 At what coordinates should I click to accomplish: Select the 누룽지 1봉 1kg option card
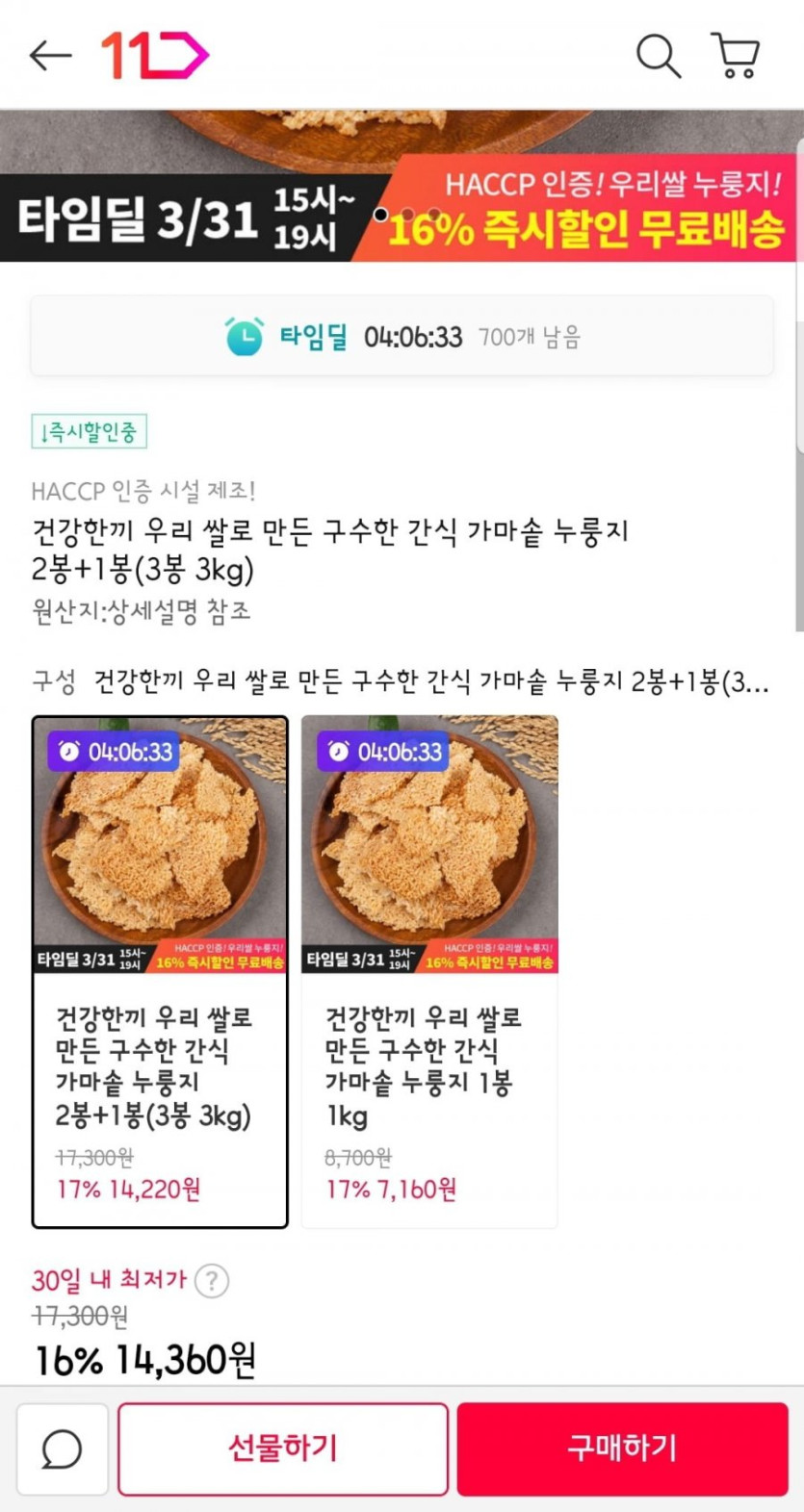(x=429, y=972)
